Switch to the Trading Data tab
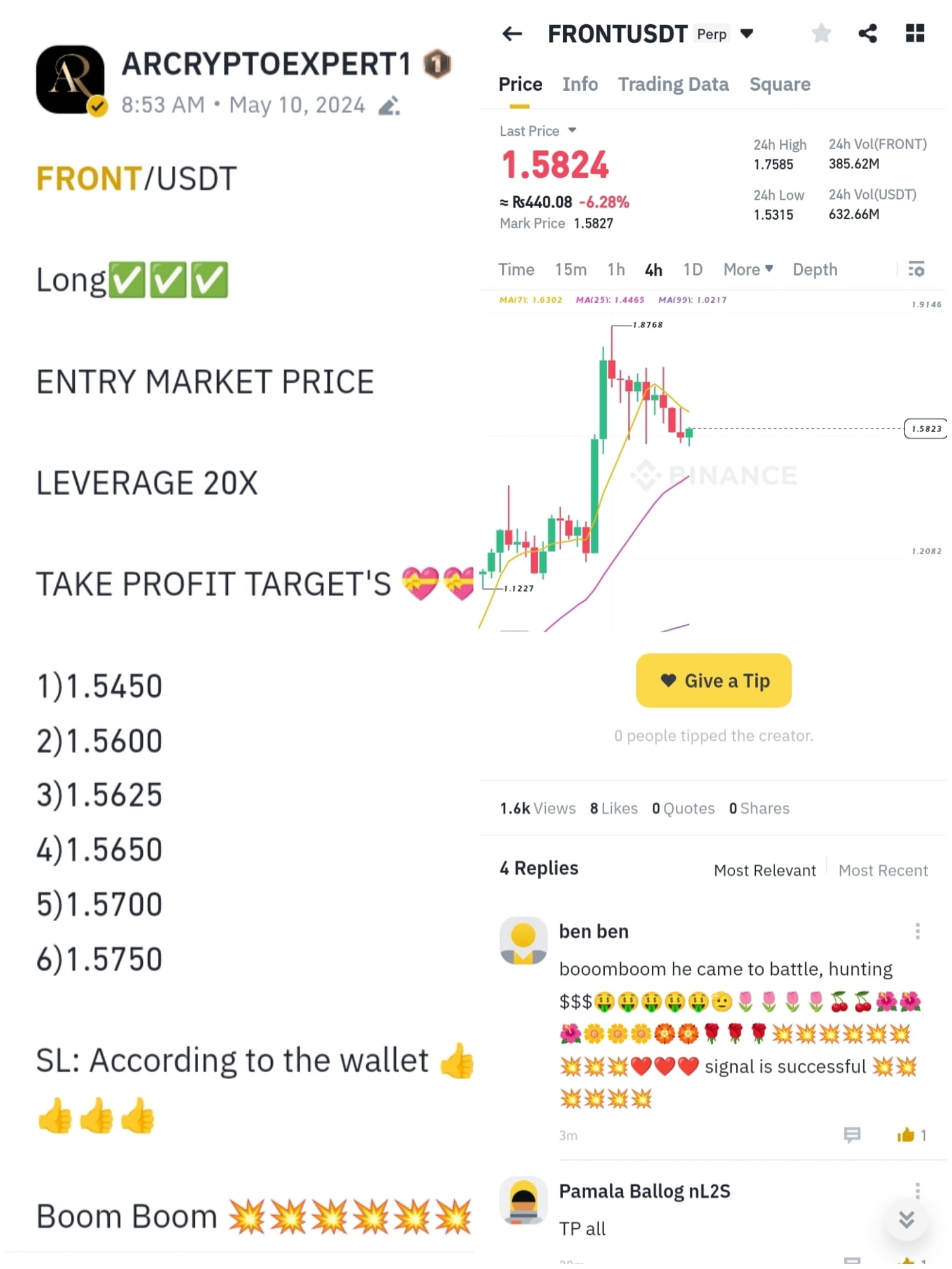The image size is (952, 1269). 673,84
